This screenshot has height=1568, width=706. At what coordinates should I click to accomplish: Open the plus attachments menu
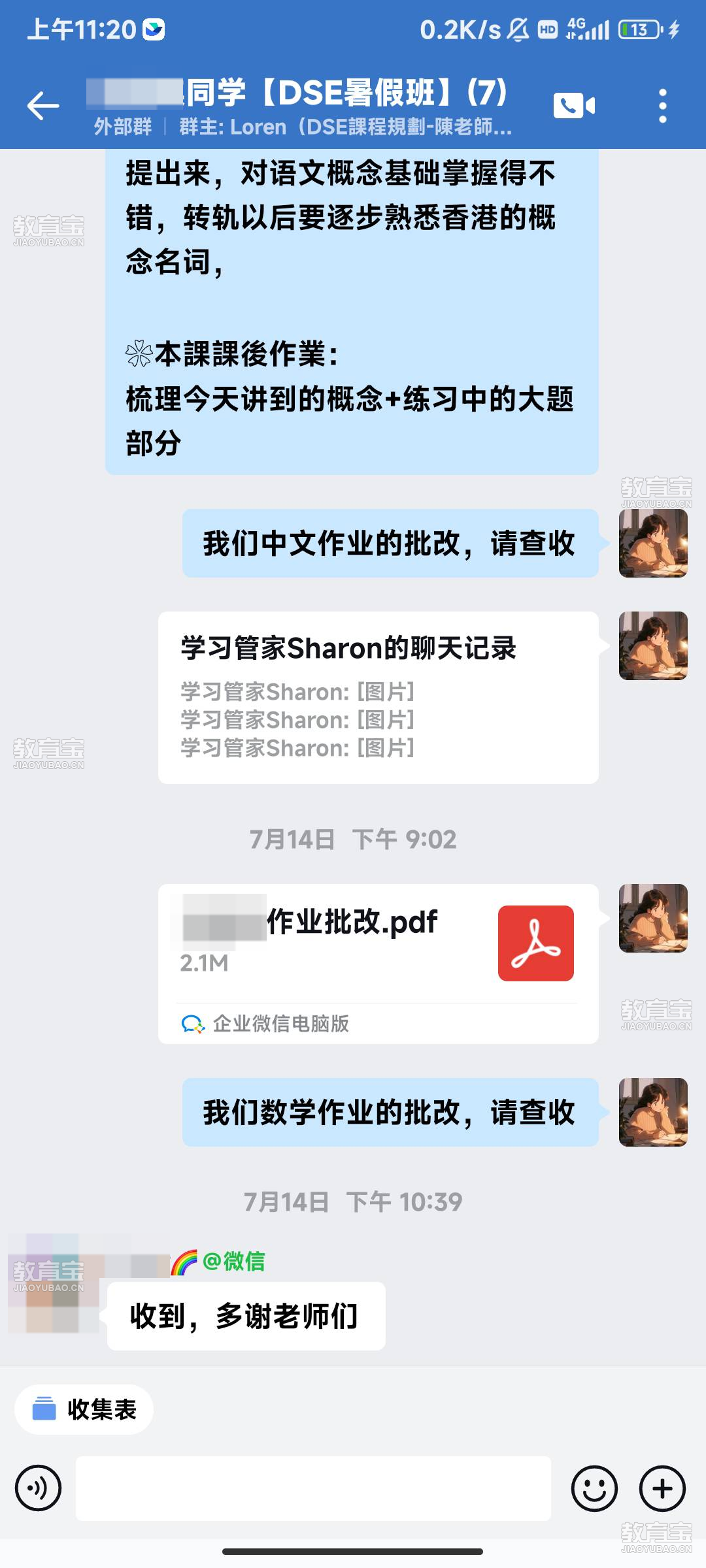662,1488
